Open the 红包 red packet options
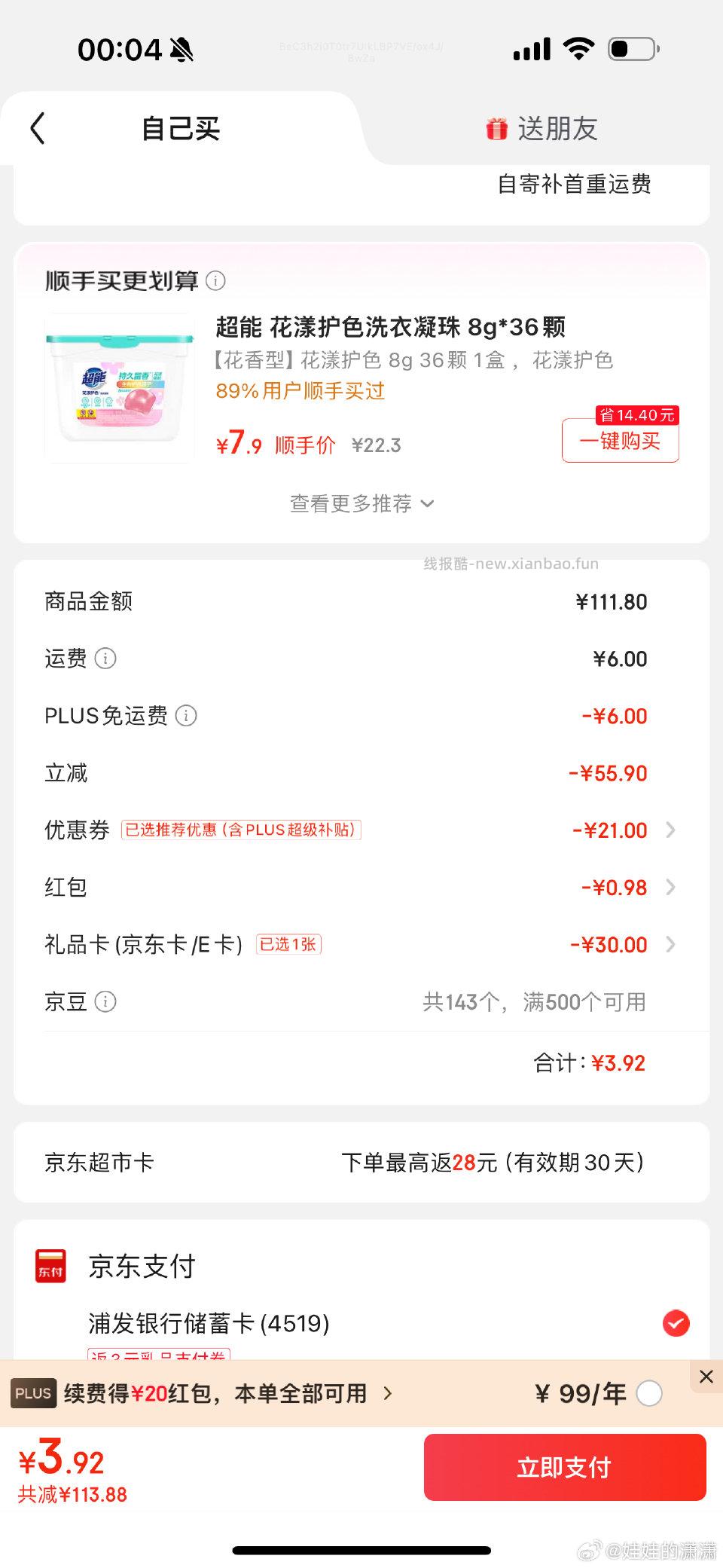The image size is (723, 1568). 670,888
